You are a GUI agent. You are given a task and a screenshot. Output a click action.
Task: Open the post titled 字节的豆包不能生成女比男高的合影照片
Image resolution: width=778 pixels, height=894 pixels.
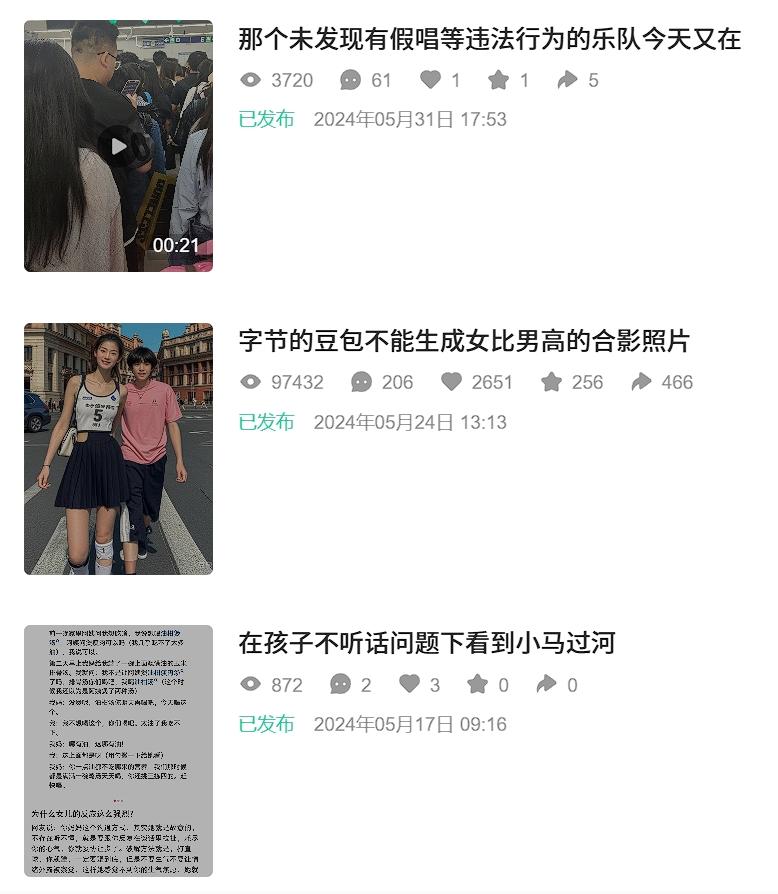tap(464, 341)
